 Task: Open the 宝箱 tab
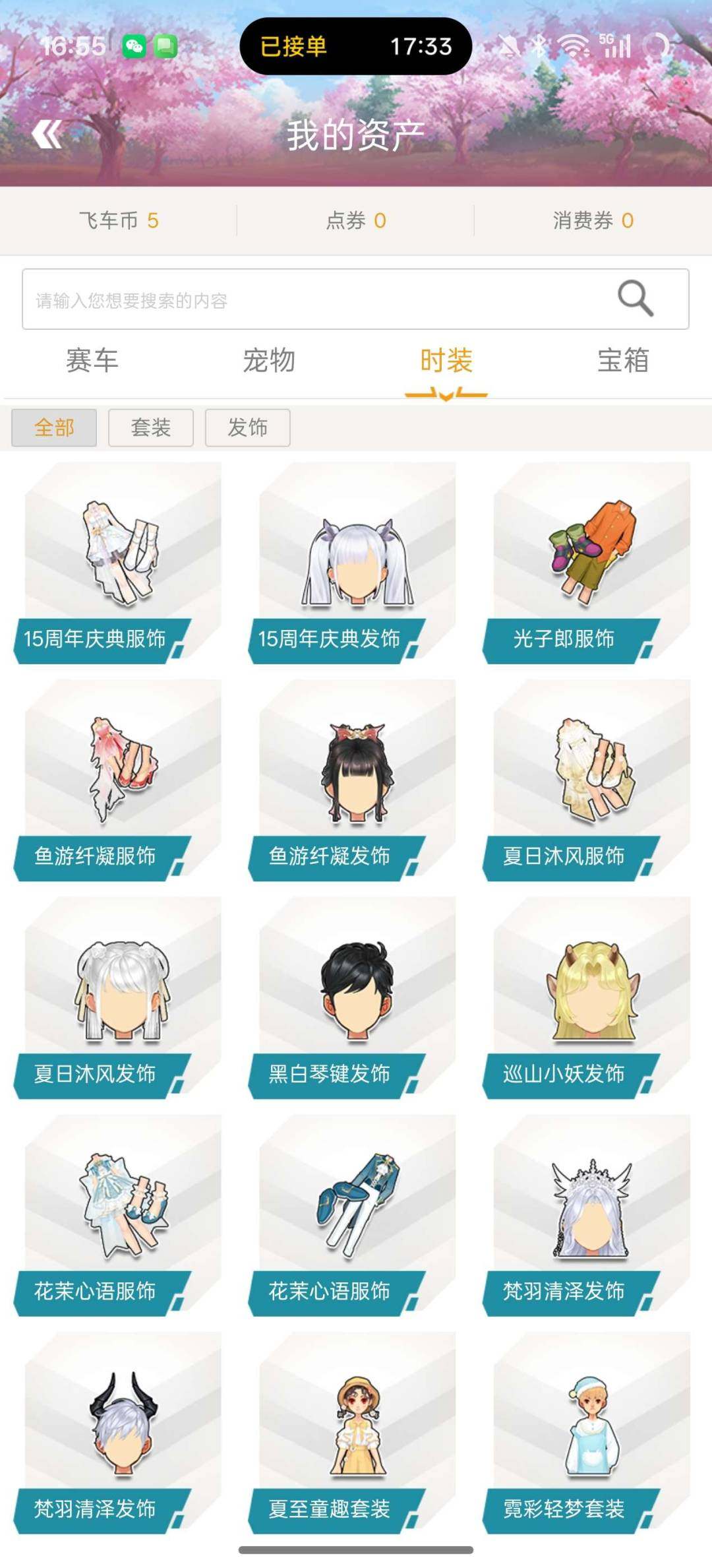pyautogui.click(x=622, y=361)
